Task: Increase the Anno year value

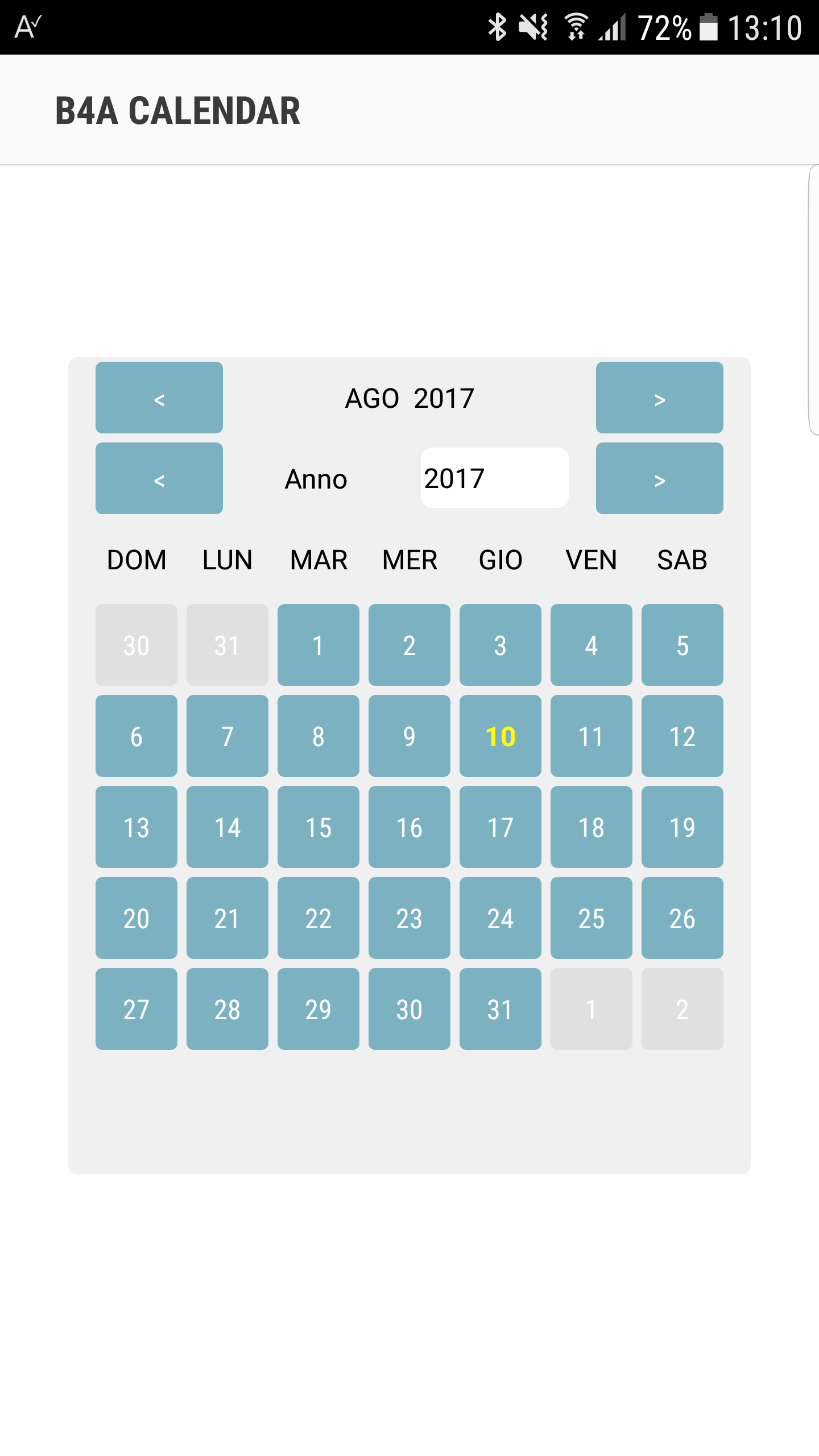Action: [x=659, y=478]
